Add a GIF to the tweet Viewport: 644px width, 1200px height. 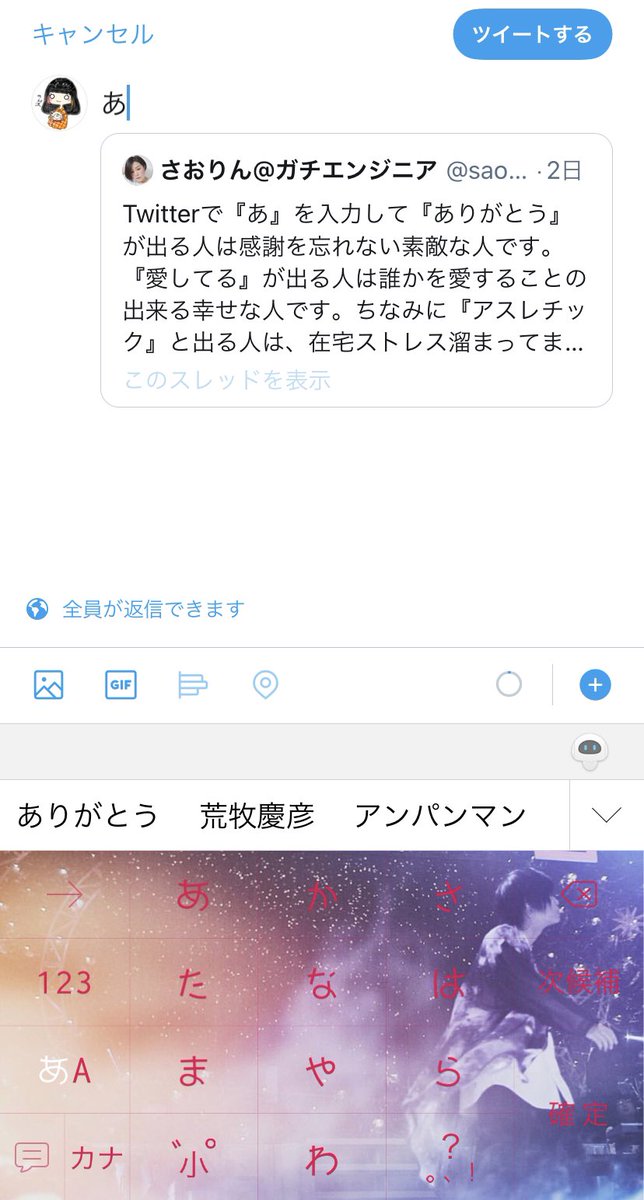click(121, 685)
